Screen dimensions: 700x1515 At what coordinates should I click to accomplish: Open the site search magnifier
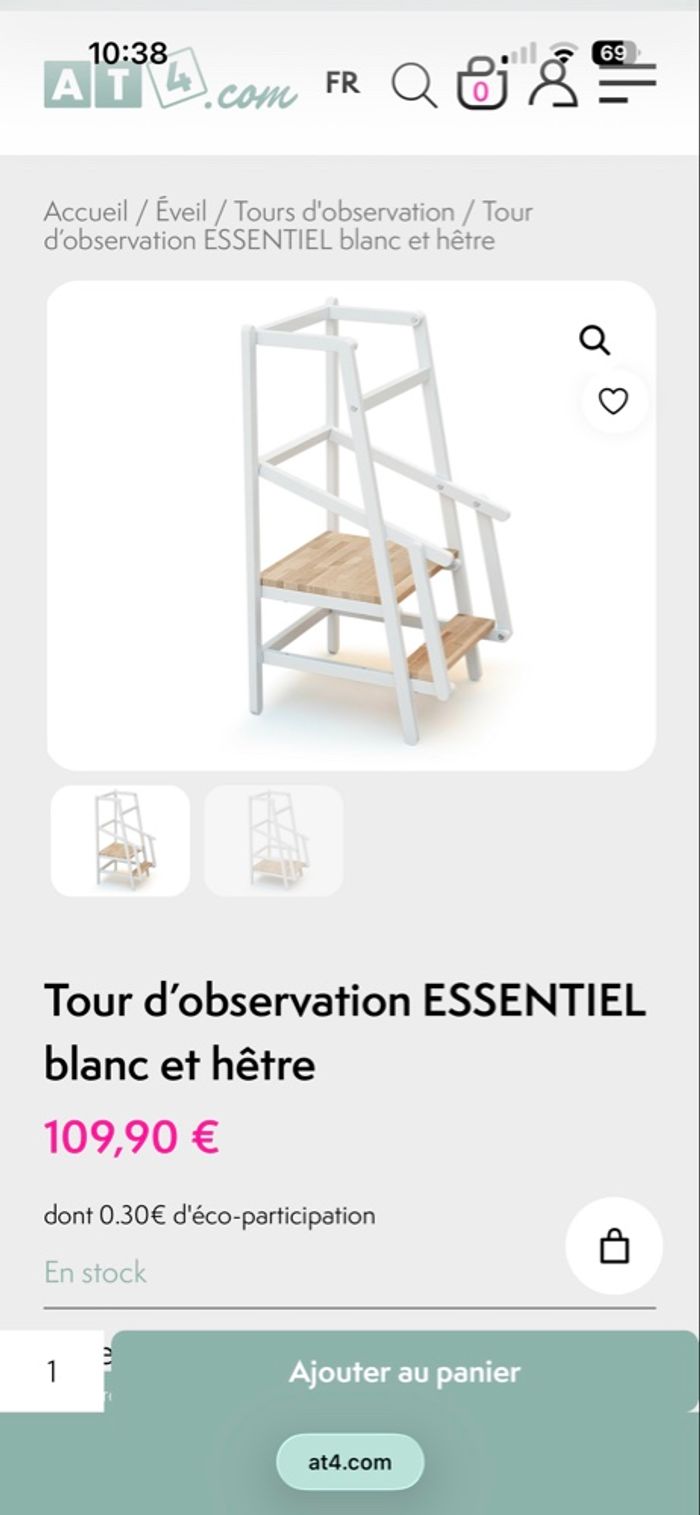[413, 85]
